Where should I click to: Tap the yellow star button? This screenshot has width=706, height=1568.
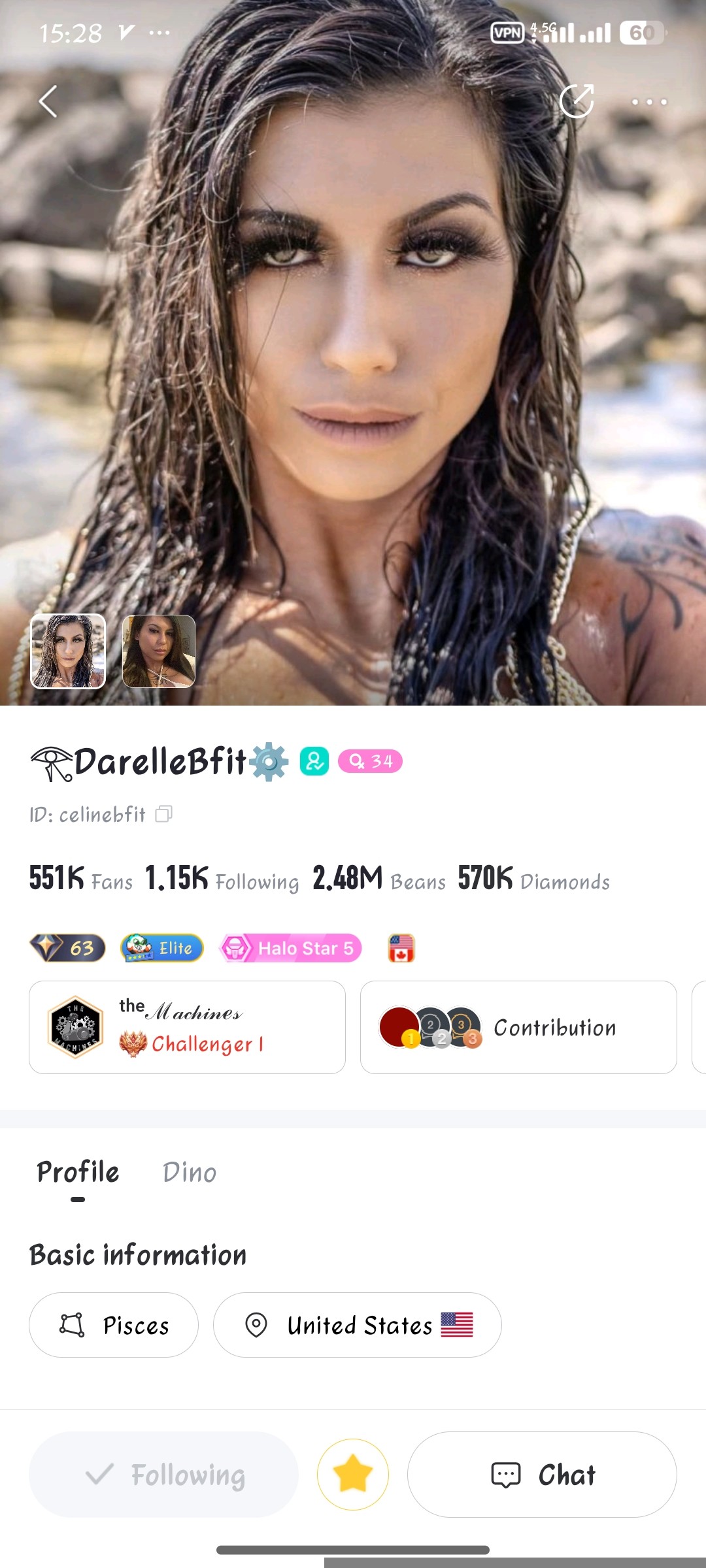353,1475
